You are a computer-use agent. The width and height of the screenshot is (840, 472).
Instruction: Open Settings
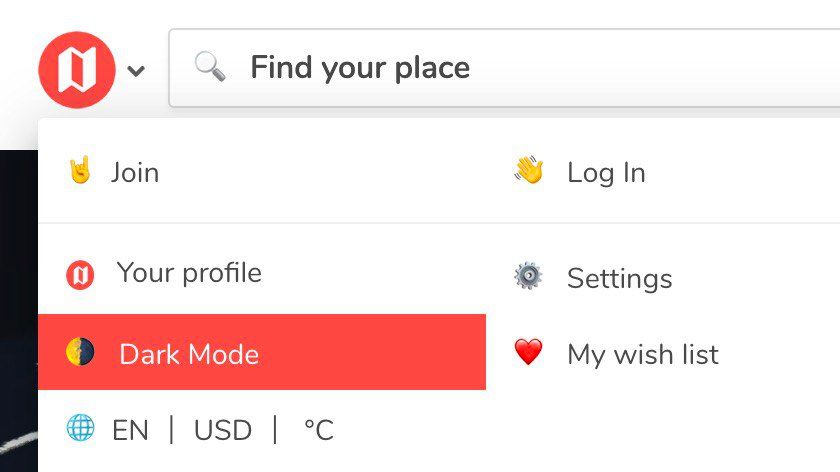618,278
